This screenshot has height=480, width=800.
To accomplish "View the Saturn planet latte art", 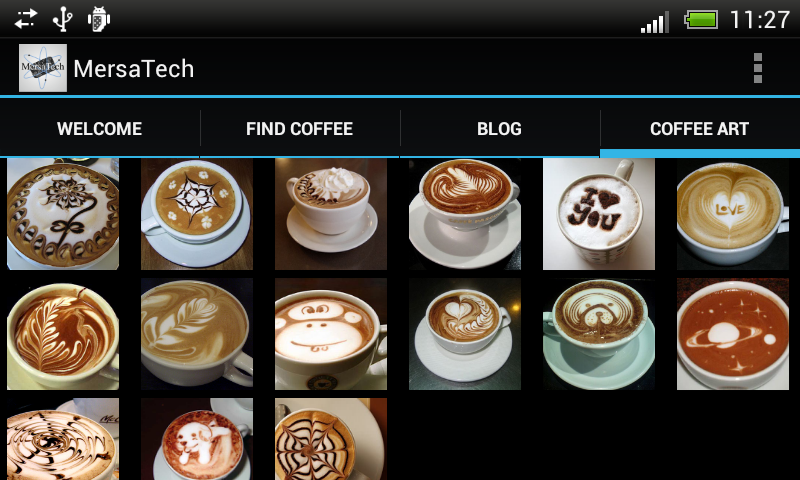I will [733, 334].
